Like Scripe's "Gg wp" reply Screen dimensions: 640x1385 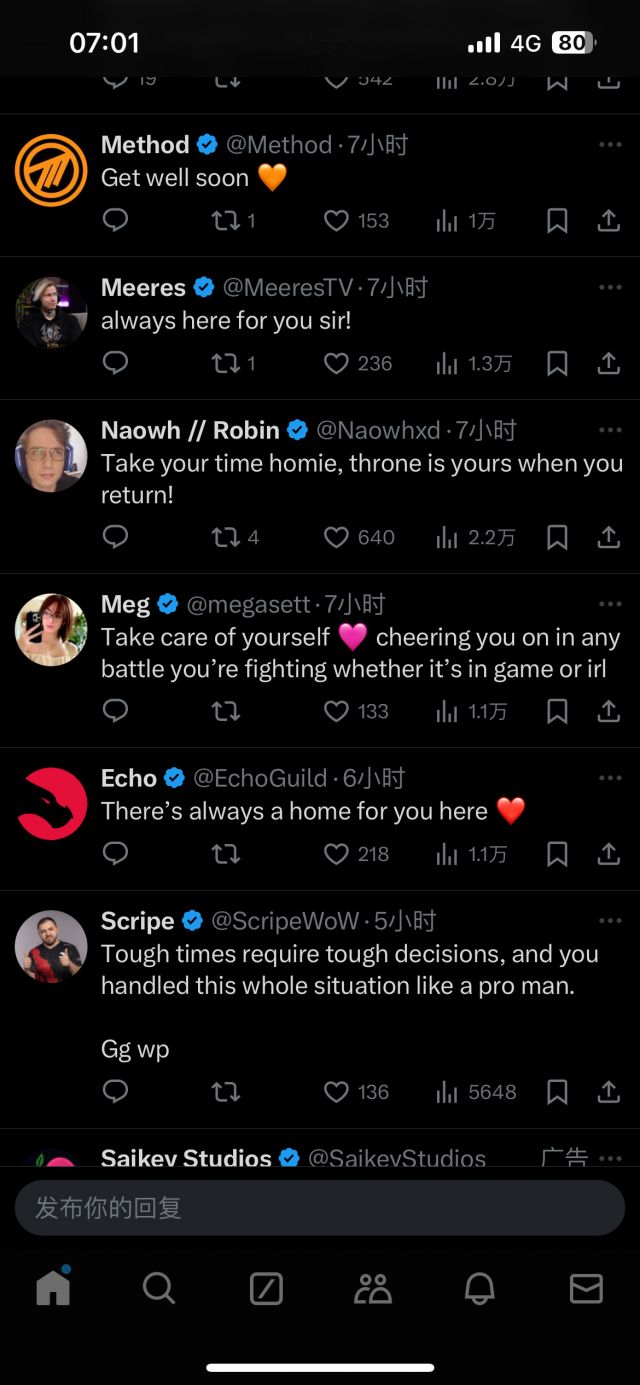tap(337, 1092)
